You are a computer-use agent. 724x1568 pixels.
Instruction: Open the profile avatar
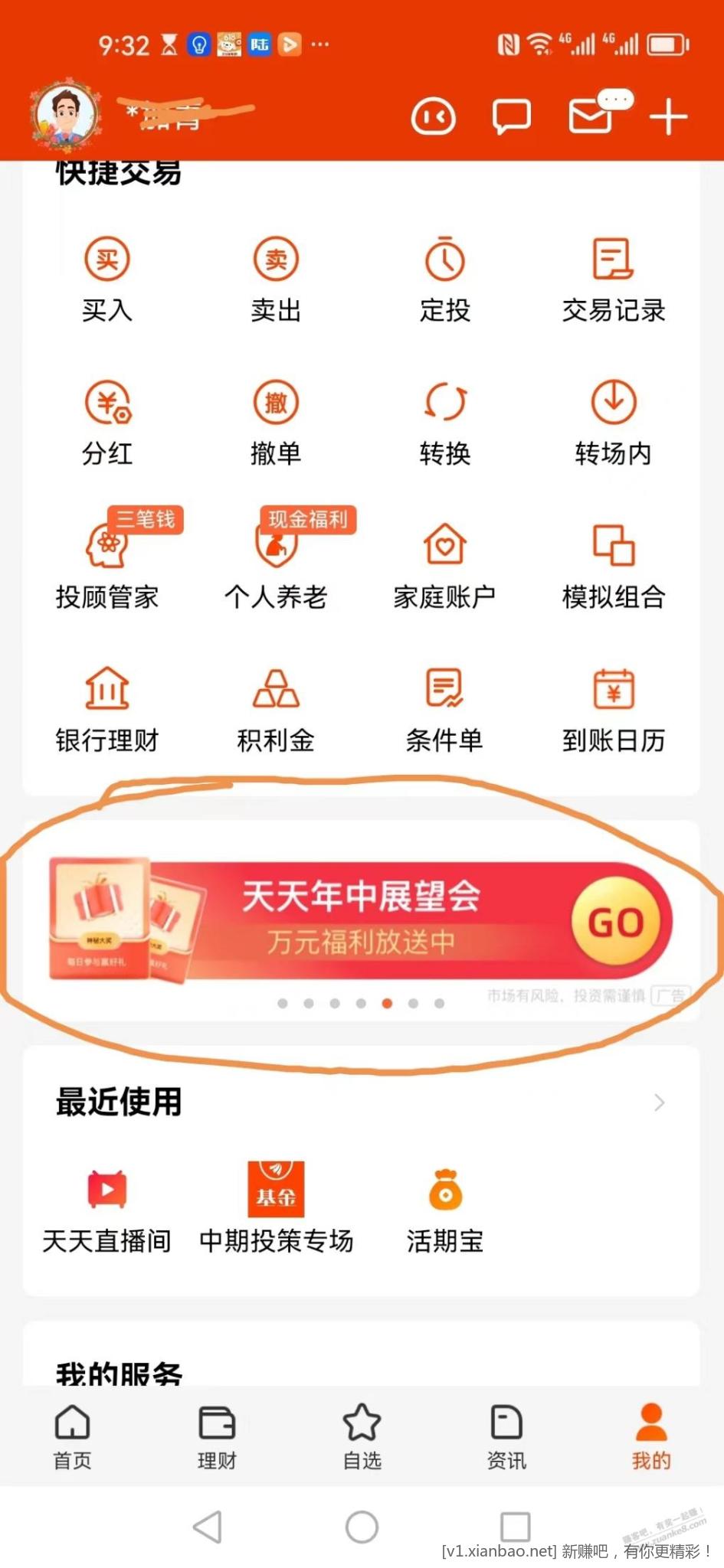point(66,115)
